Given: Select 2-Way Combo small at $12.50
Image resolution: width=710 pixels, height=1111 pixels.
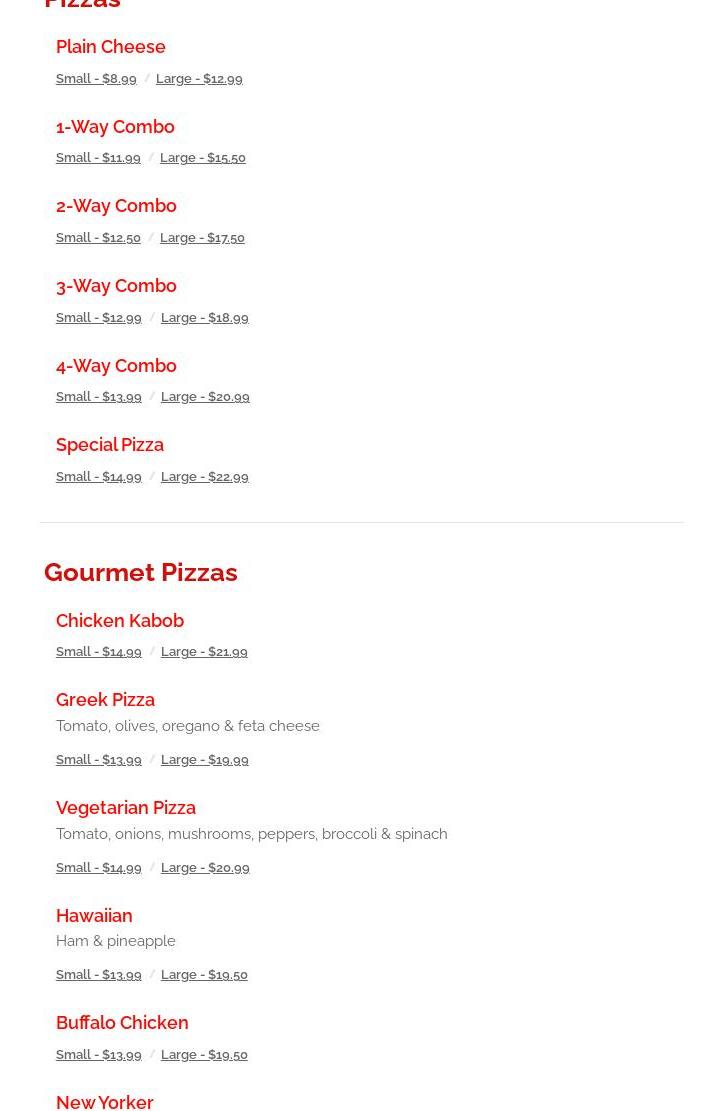Looking at the screenshot, I should point(98,238).
